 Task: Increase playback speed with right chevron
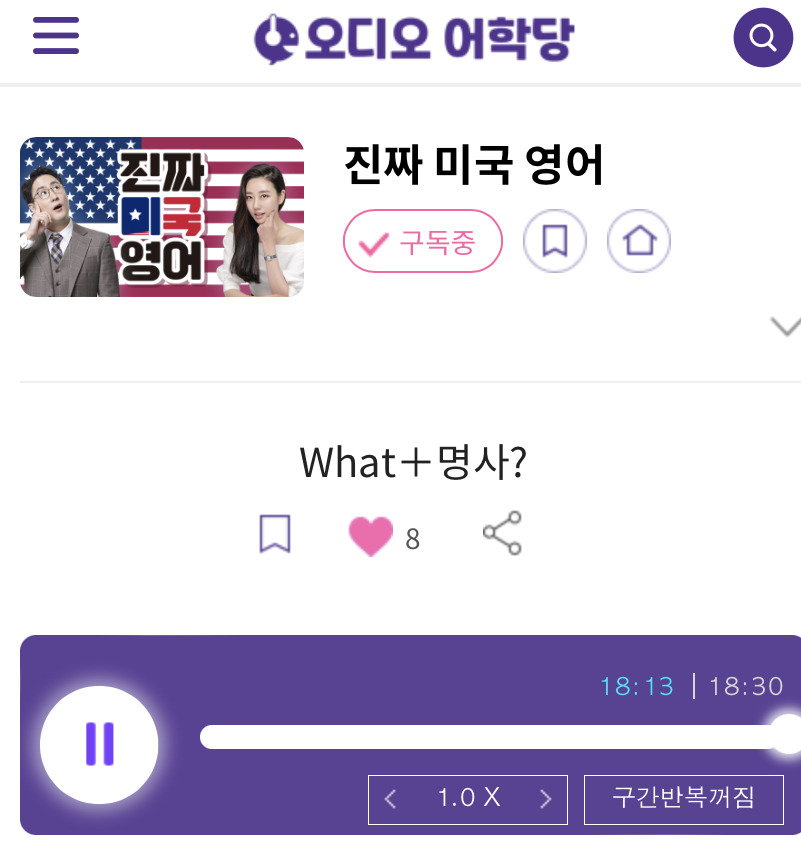pos(546,800)
